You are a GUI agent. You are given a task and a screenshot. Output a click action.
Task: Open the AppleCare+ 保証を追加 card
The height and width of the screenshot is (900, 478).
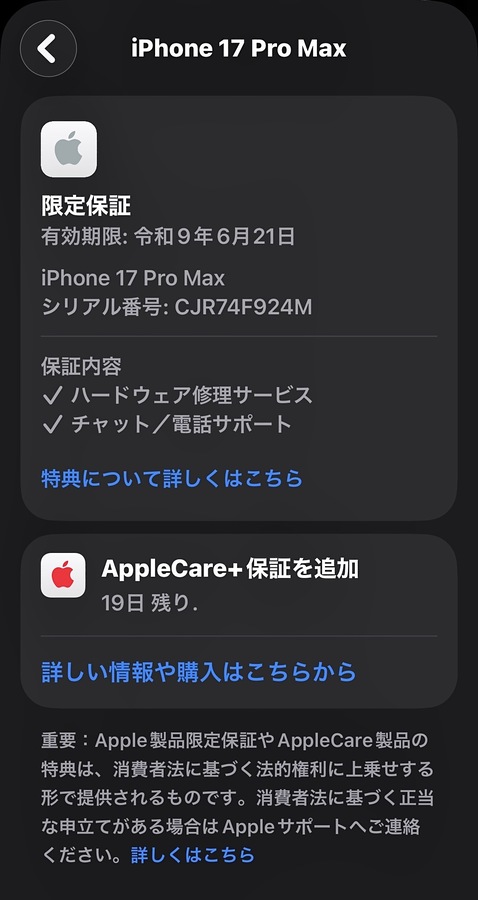[x=239, y=622]
